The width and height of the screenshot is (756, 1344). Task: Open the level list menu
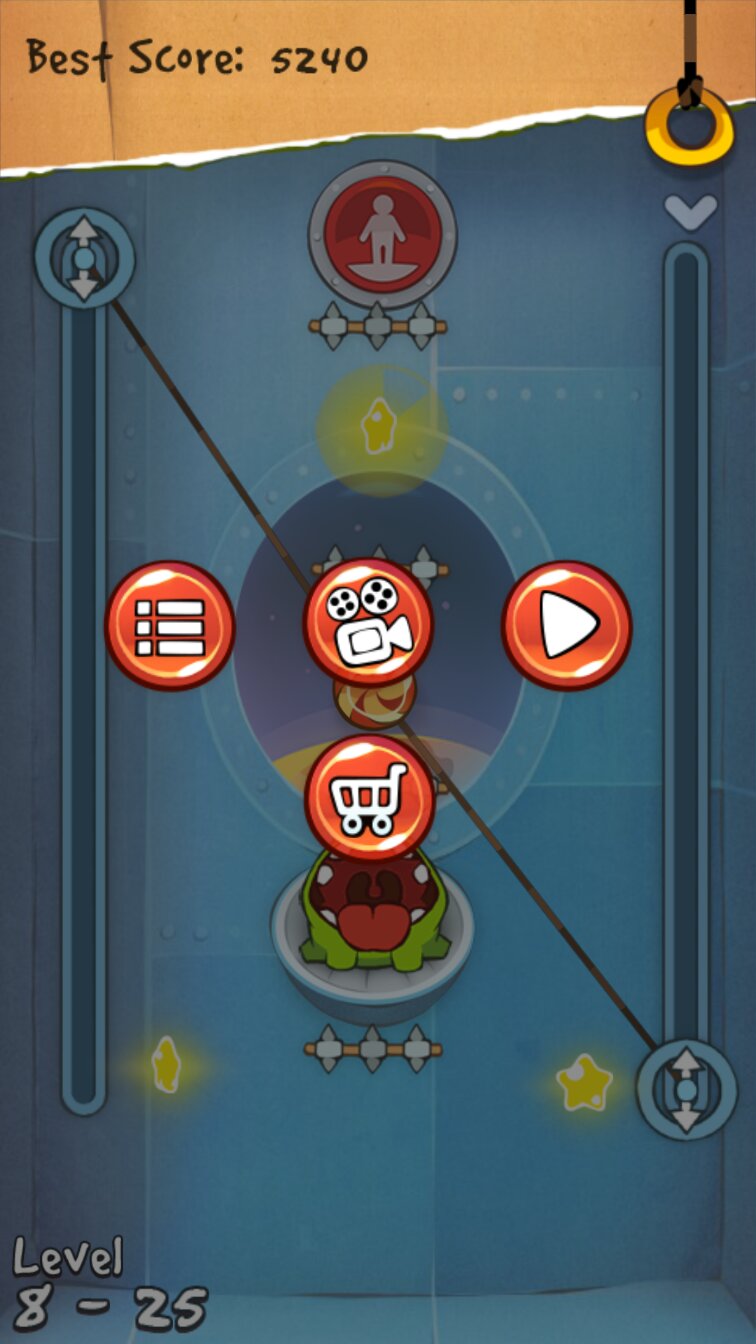pyautogui.click(x=170, y=626)
